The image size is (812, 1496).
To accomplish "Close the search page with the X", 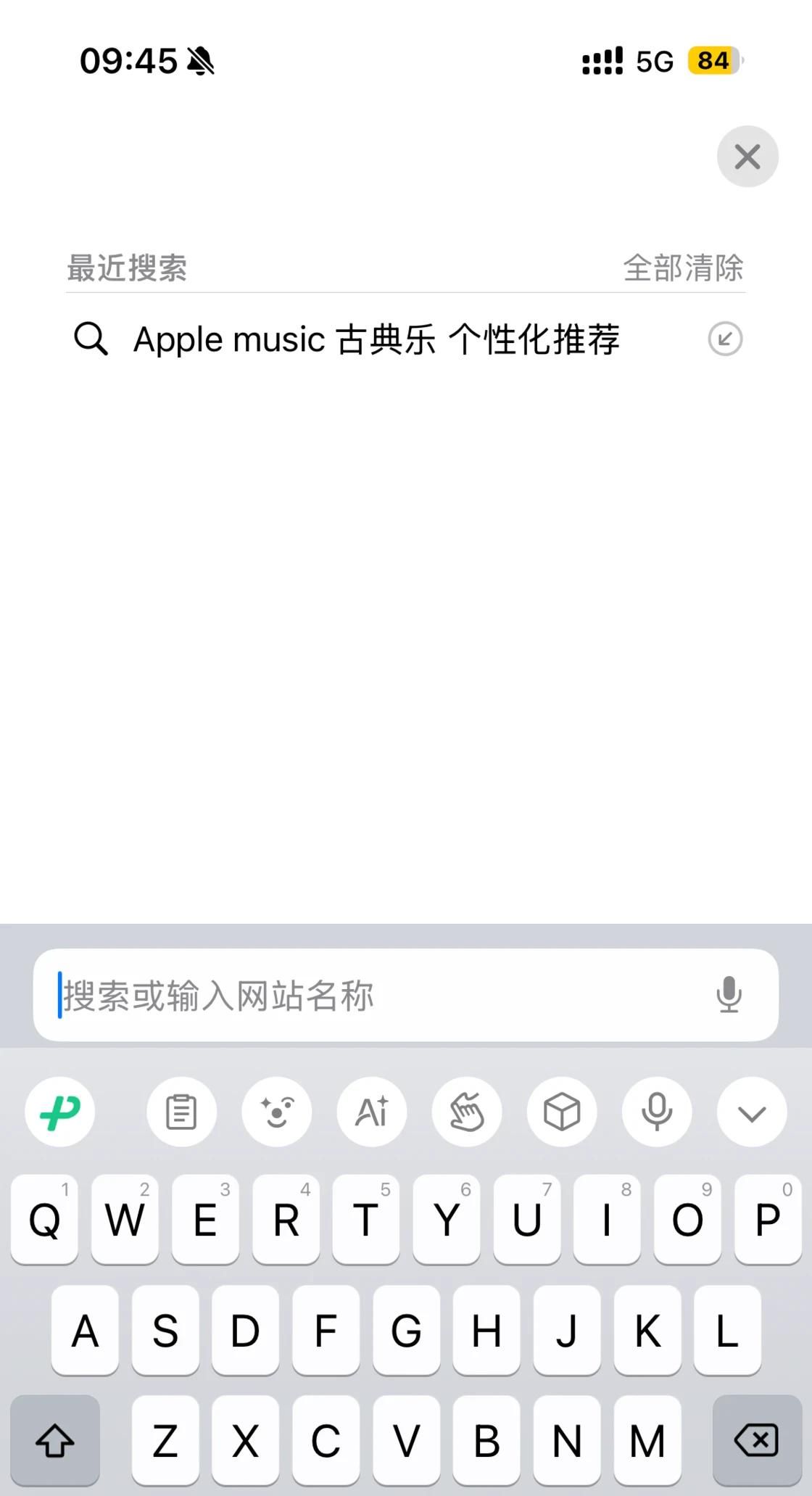I will (747, 157).
